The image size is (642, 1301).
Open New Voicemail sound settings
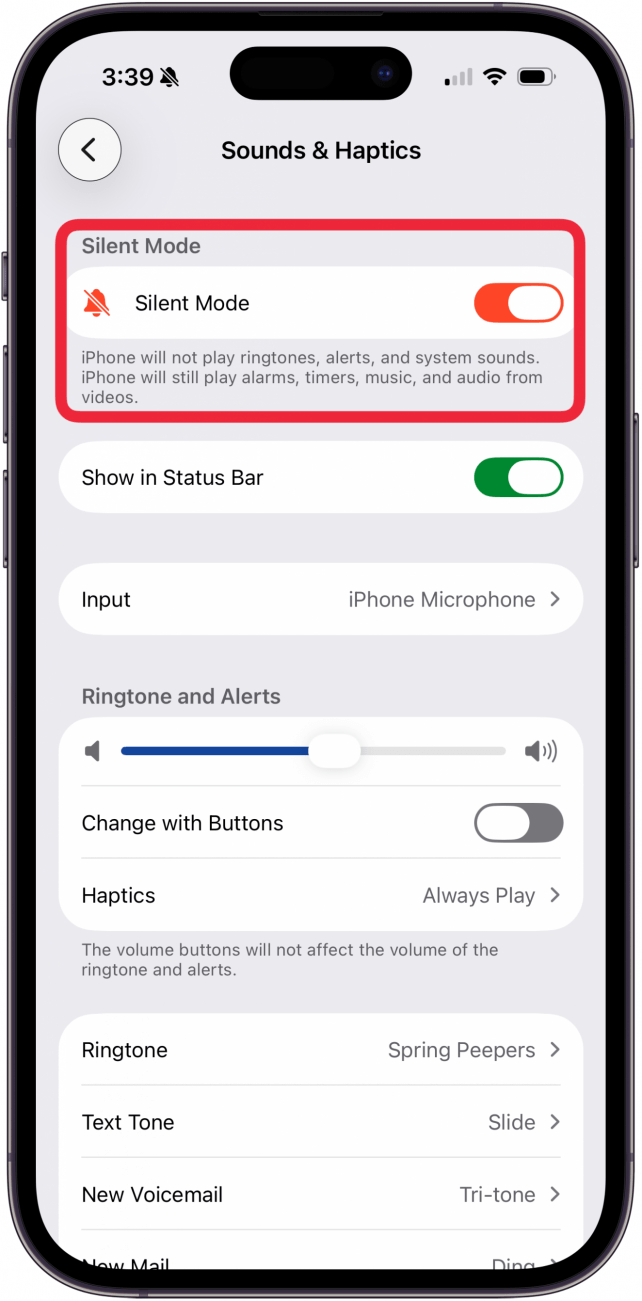point(320,1195)
